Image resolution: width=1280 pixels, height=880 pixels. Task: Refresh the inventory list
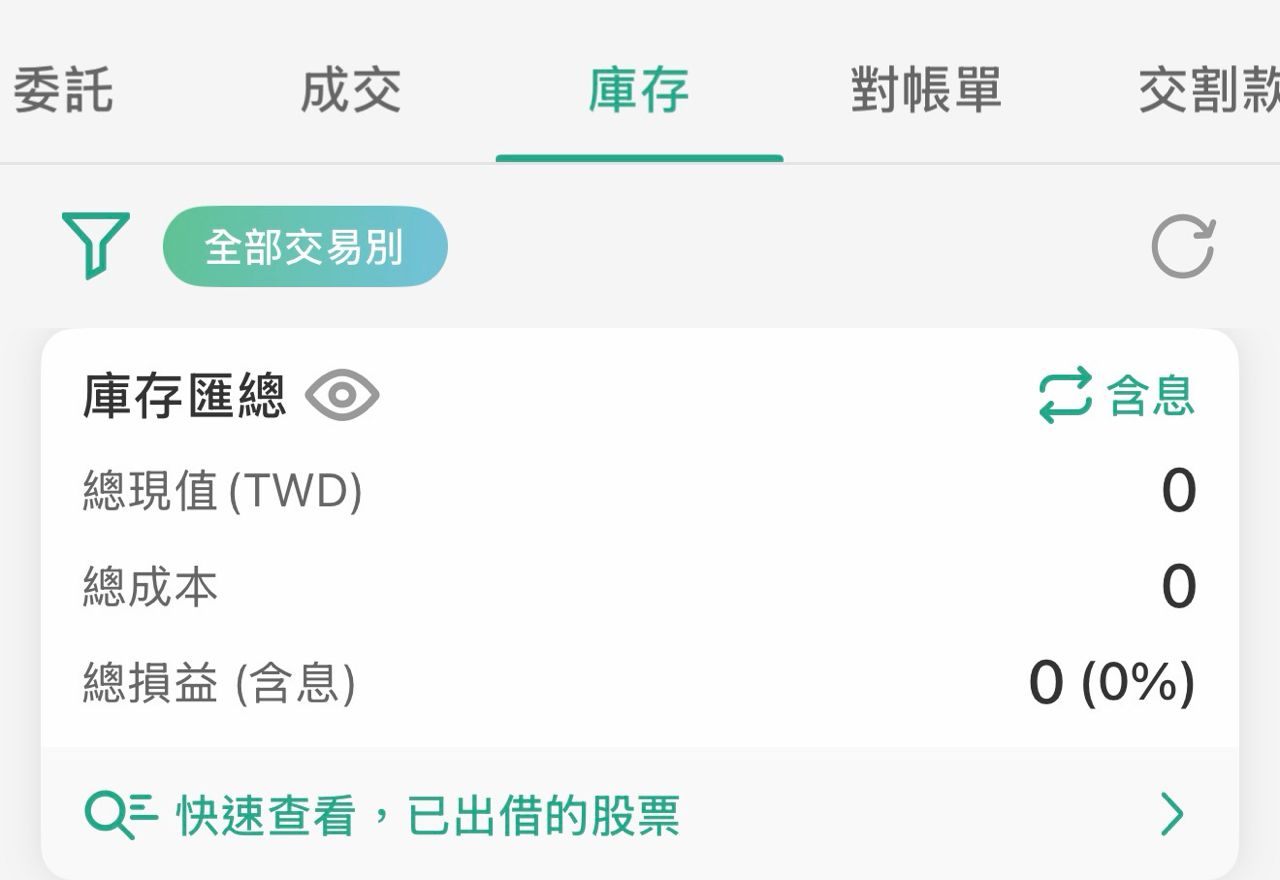click(x=1183, y=246)
